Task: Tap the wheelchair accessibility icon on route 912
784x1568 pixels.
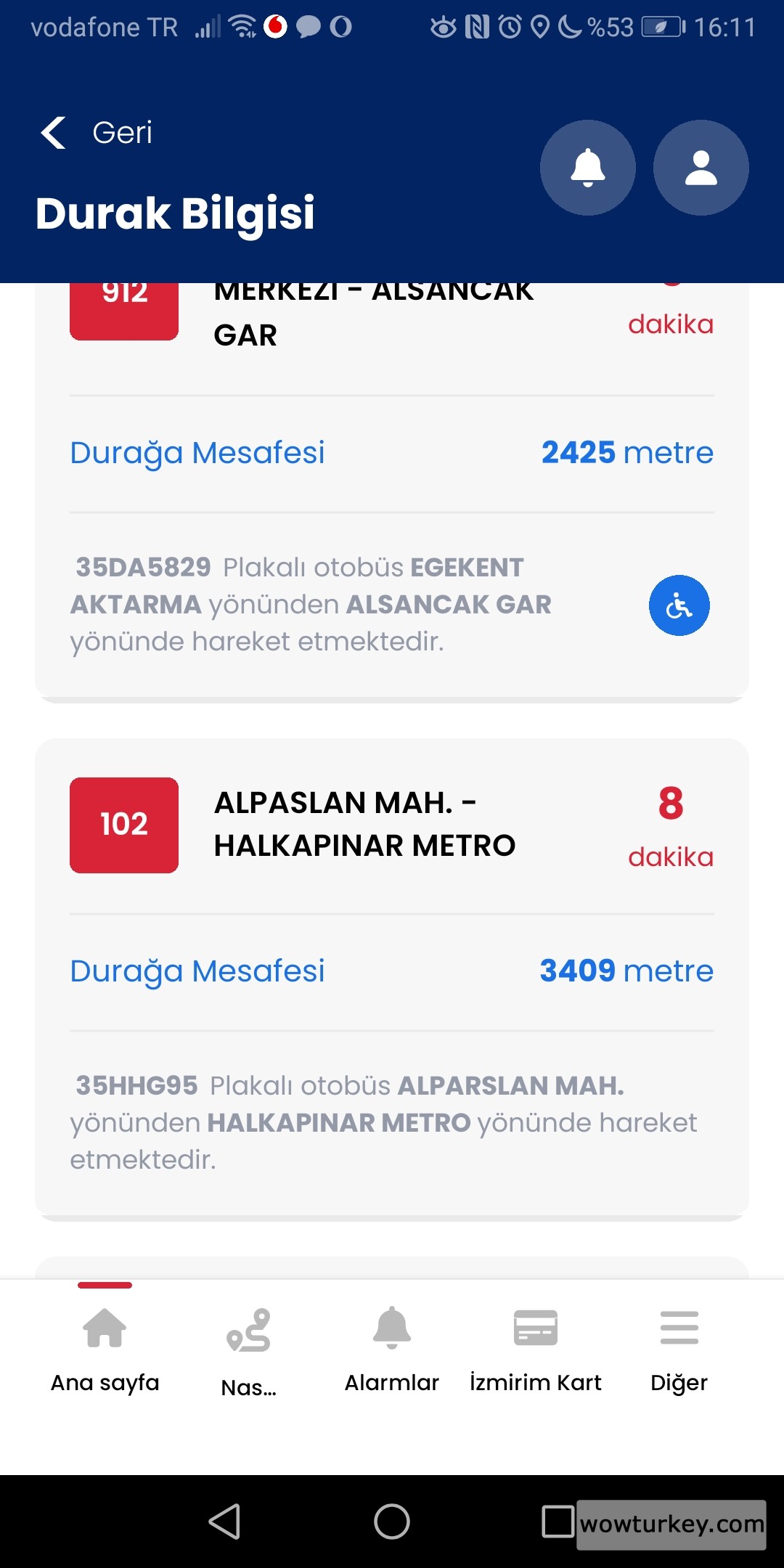Action: tap(679, 606)
